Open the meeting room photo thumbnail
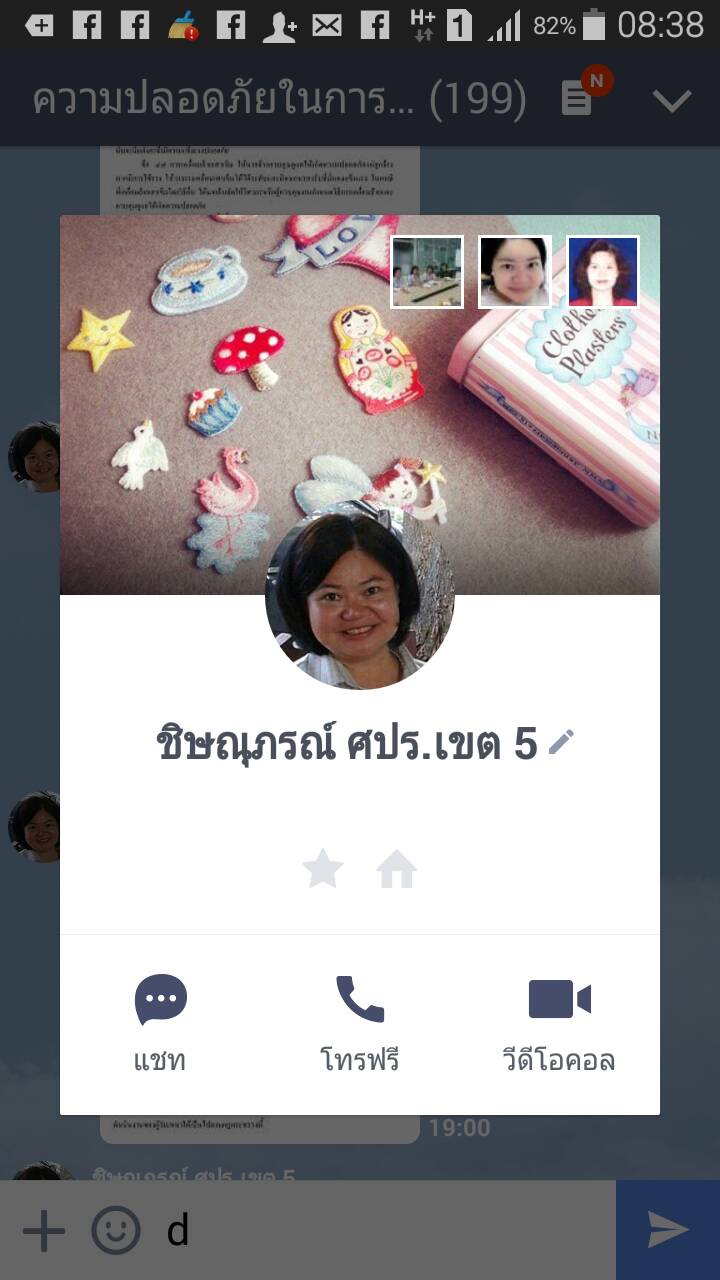The width and height of the screenshot is (720, 1280). click(427, 272)
